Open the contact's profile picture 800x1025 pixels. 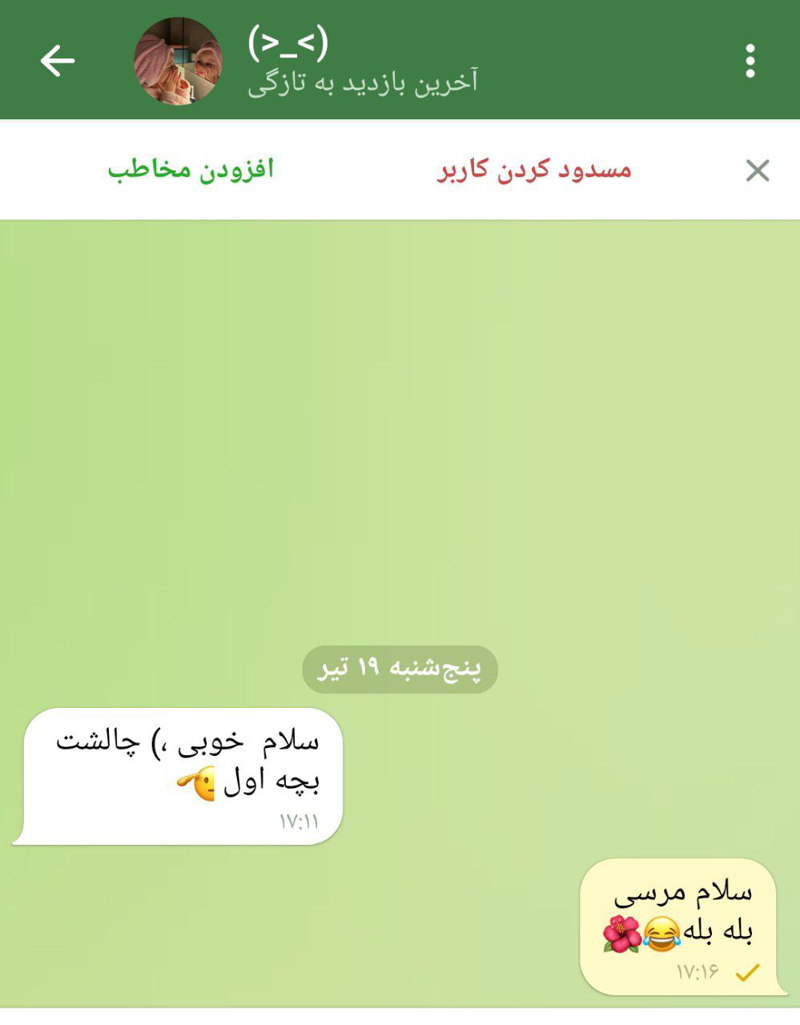tap(178, 61)
